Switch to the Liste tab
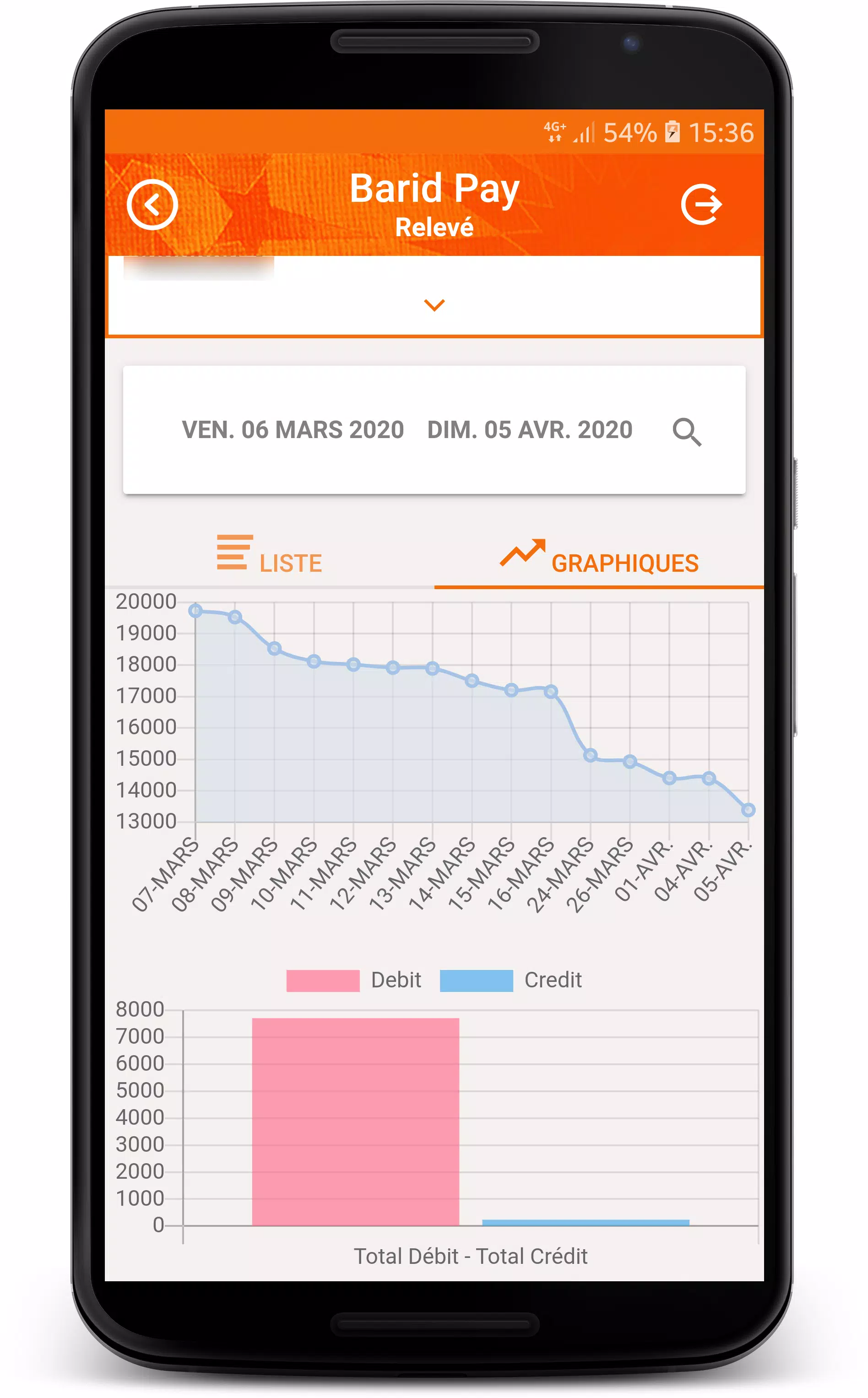 [270, 557]
